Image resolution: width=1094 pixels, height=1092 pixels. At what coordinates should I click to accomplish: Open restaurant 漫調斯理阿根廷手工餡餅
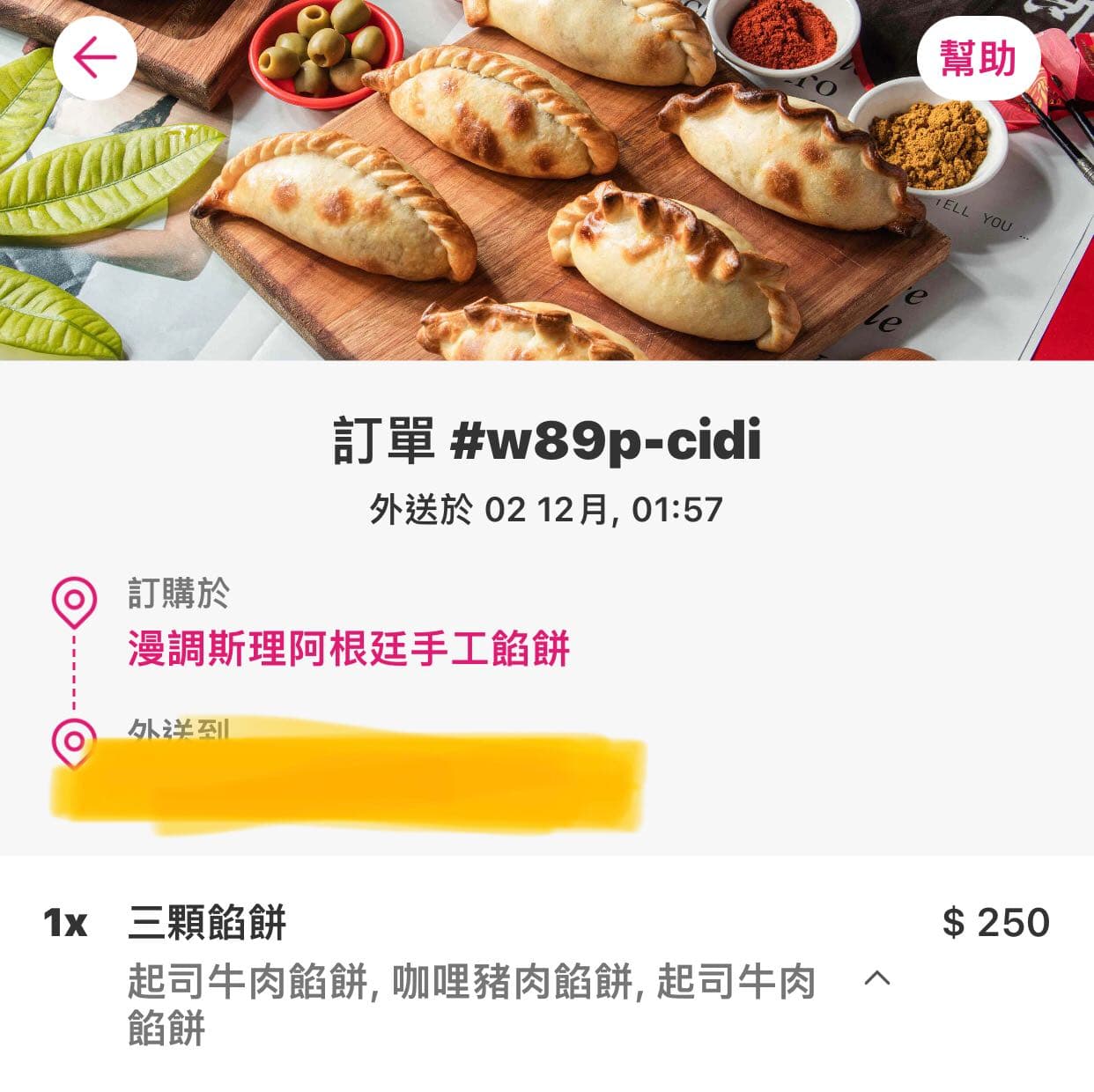point(349,649)
